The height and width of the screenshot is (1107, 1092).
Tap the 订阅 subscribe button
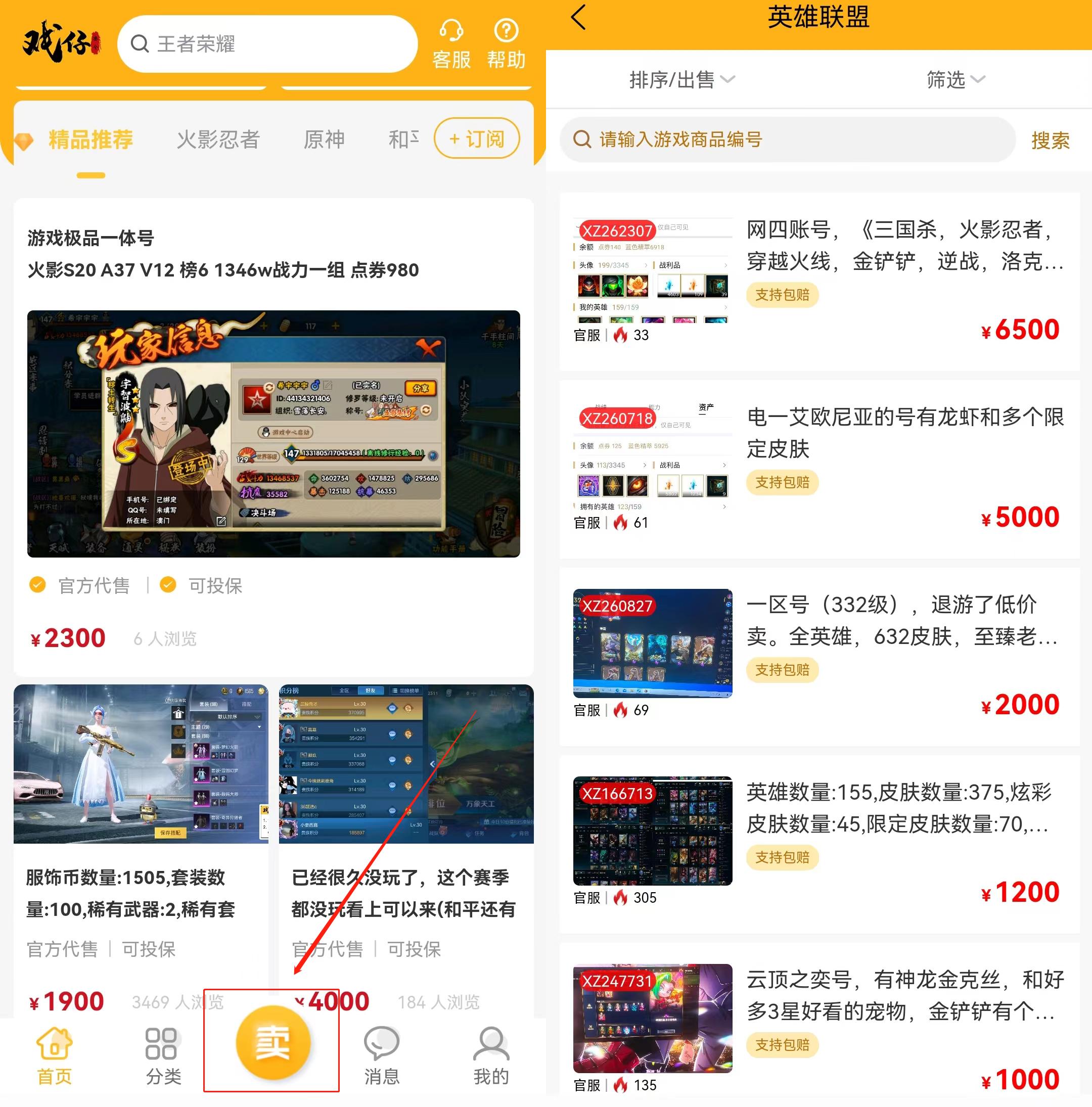click(x=477, y=139)
